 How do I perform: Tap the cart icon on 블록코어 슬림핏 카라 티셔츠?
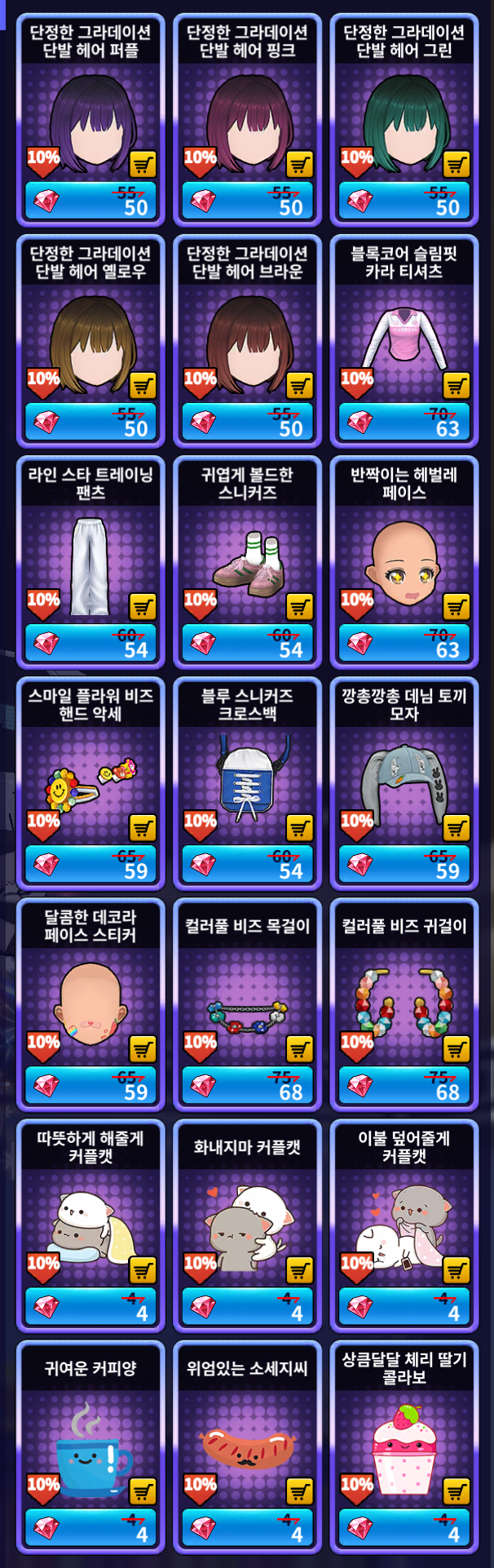tap(456, 385)
